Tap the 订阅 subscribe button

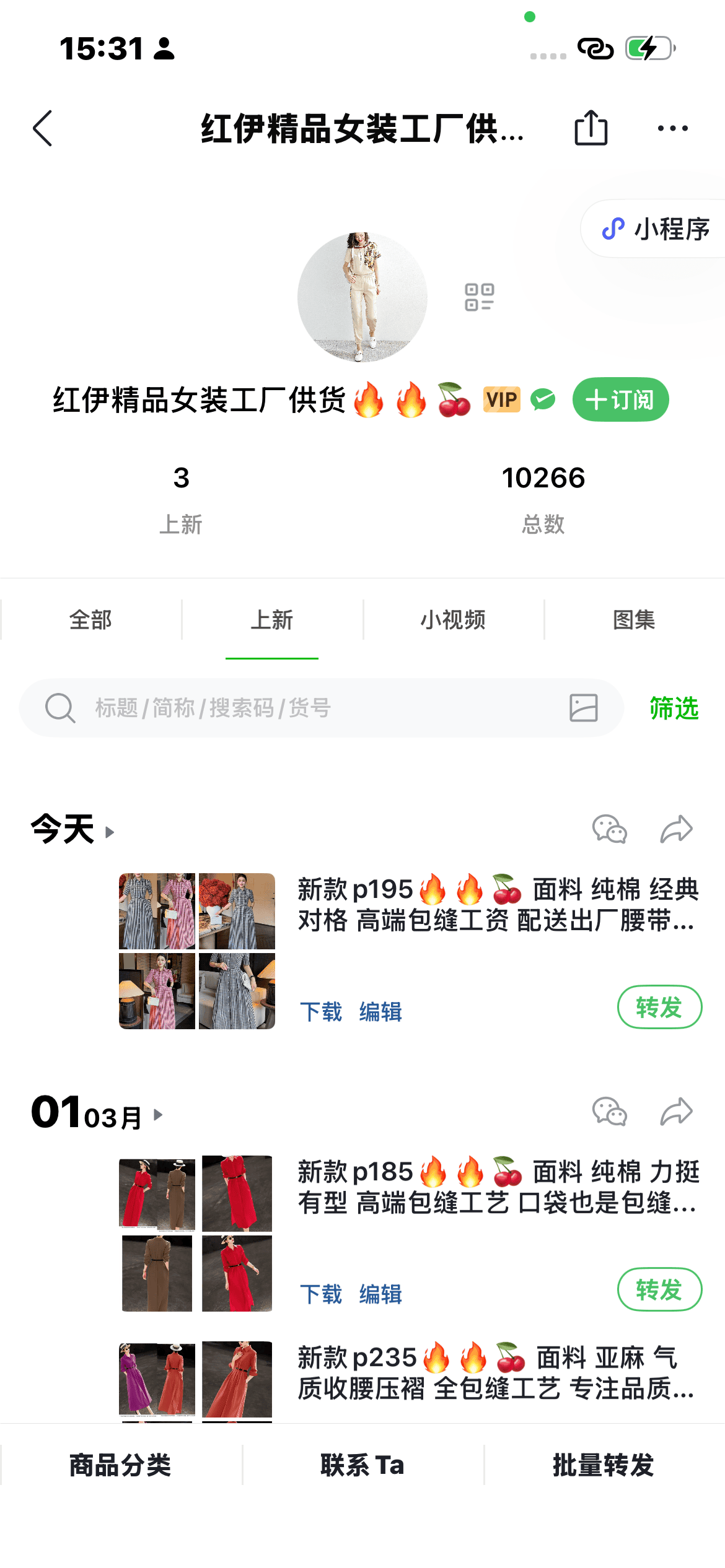point(620,399)
